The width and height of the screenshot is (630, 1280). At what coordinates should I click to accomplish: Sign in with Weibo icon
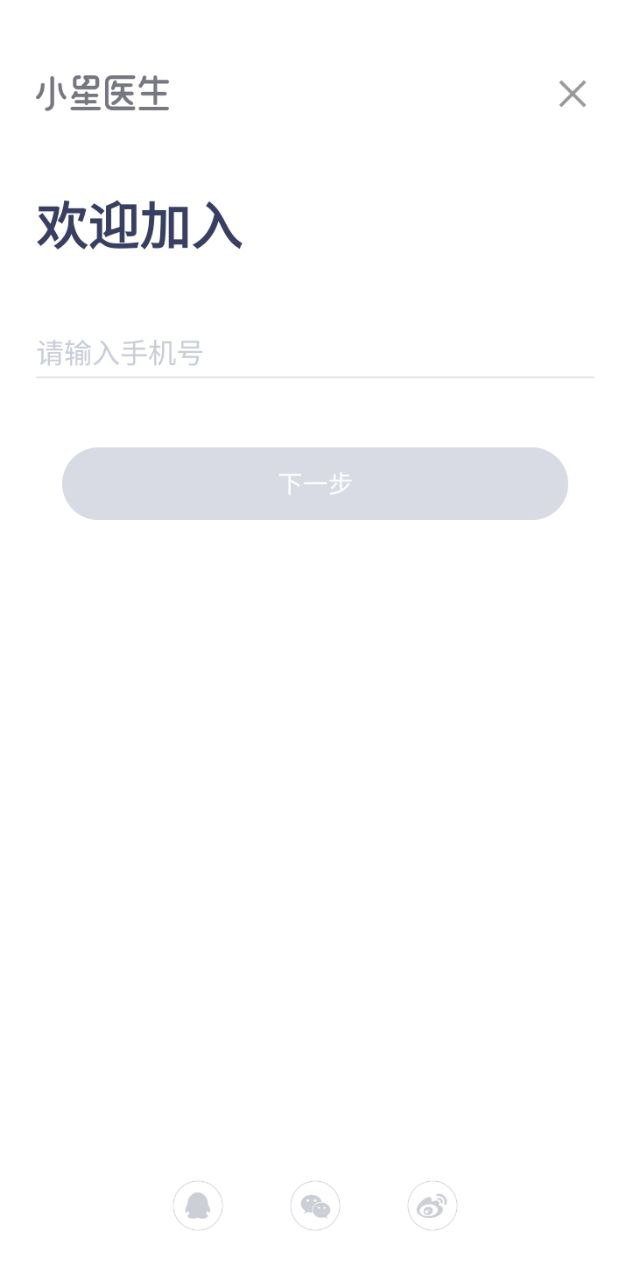click(x=432, y=1205)
